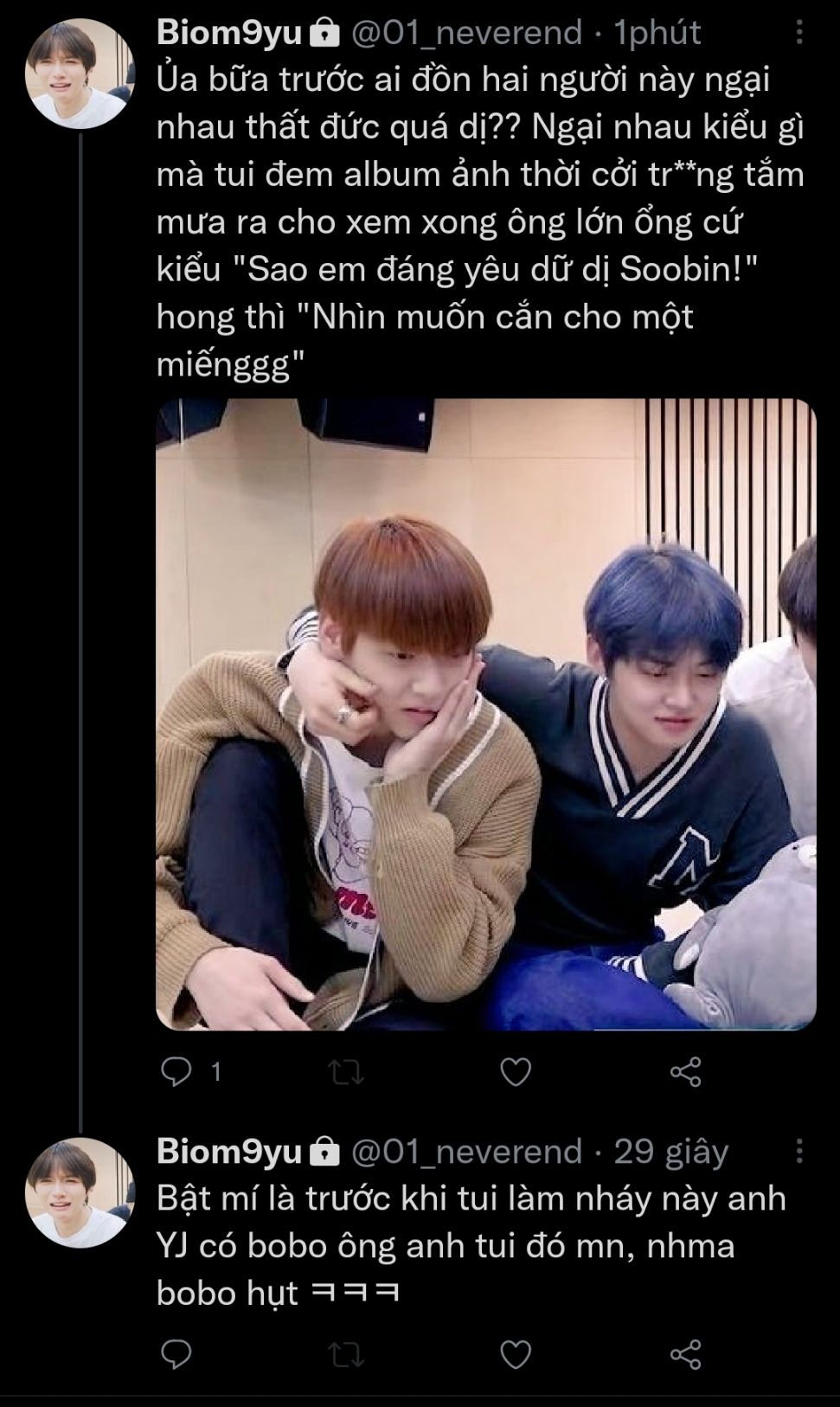Share the tweet posted 29 giây ago
Screen dimensions: 840x1407
[685, 1354]
